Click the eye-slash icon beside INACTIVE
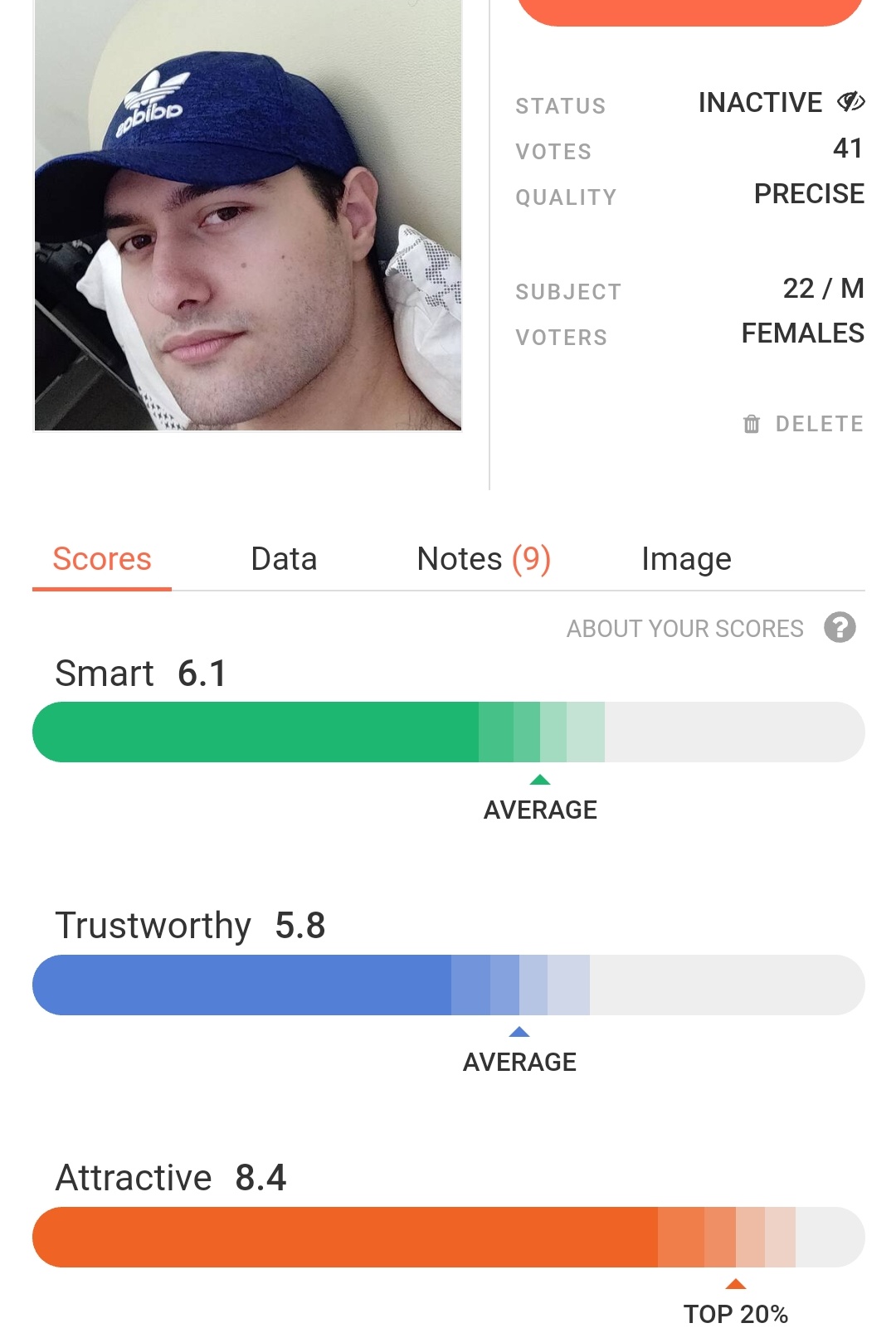 pos(851,102)
